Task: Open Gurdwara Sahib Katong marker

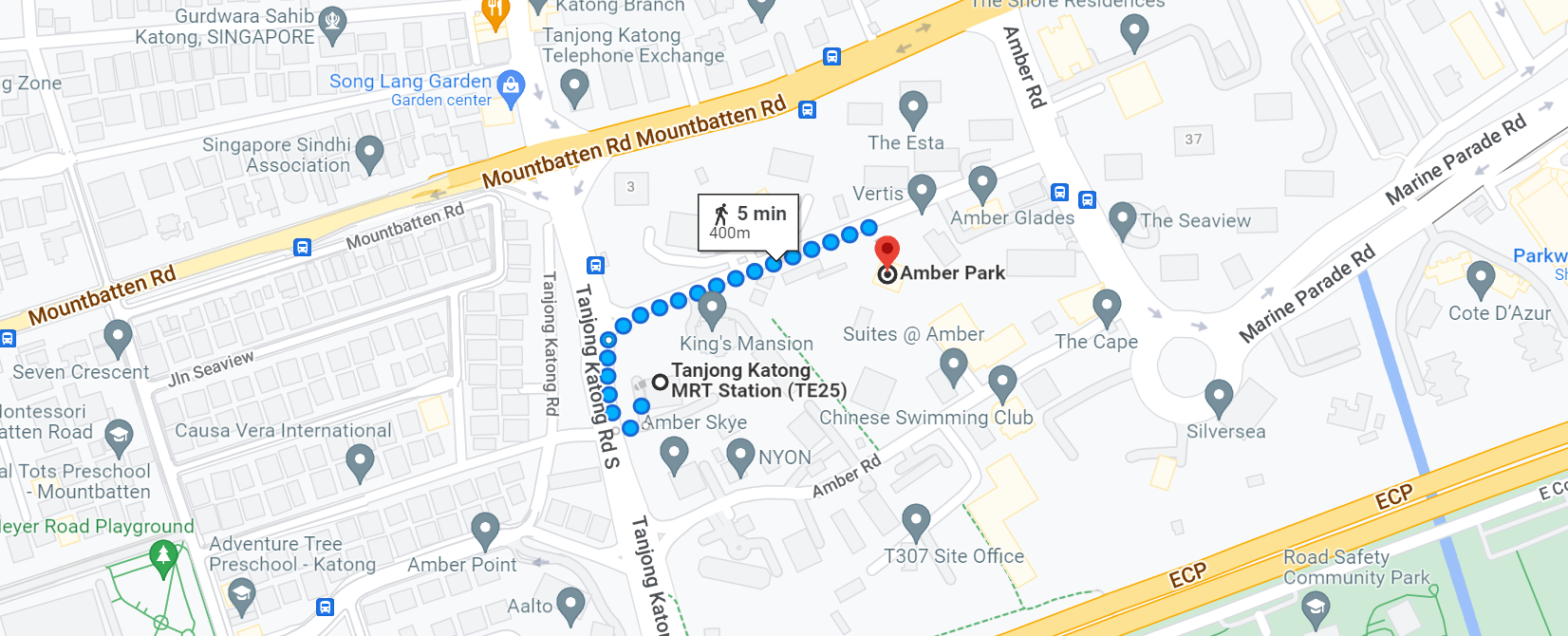Action: click(332, 23)
